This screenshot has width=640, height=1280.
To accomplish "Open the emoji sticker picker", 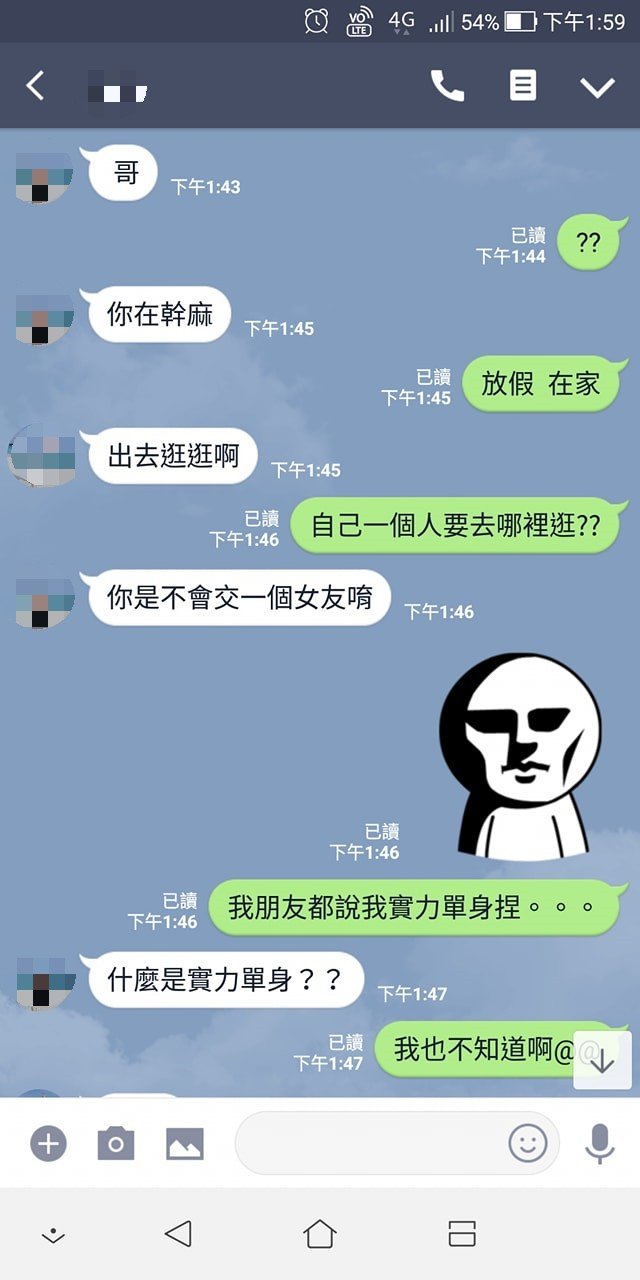I will tap(528, 1142).
